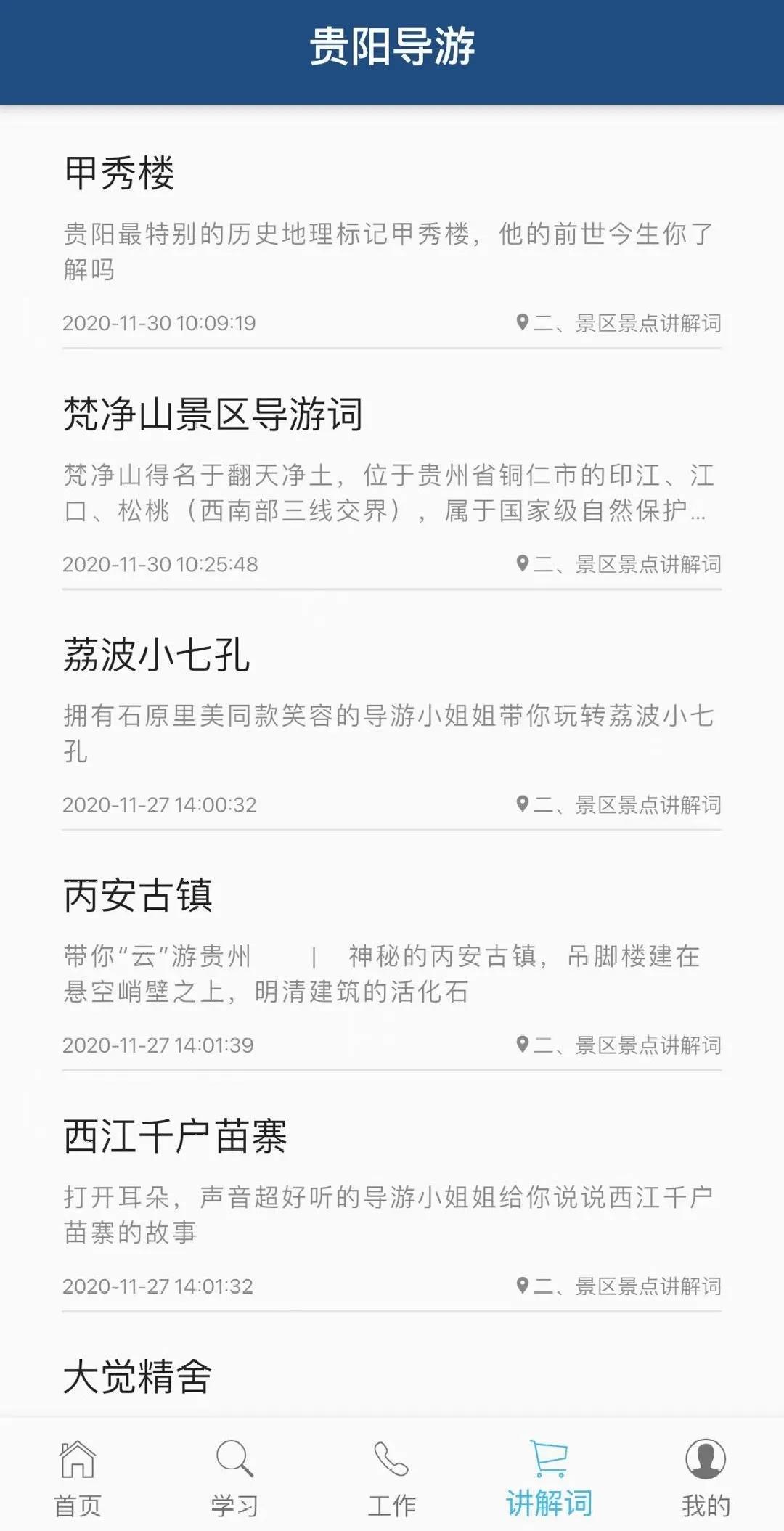The image size is (784, 1531).
Task: Tap the timestamp 2020-11-30 10:09:19
Action: point(160,324)
